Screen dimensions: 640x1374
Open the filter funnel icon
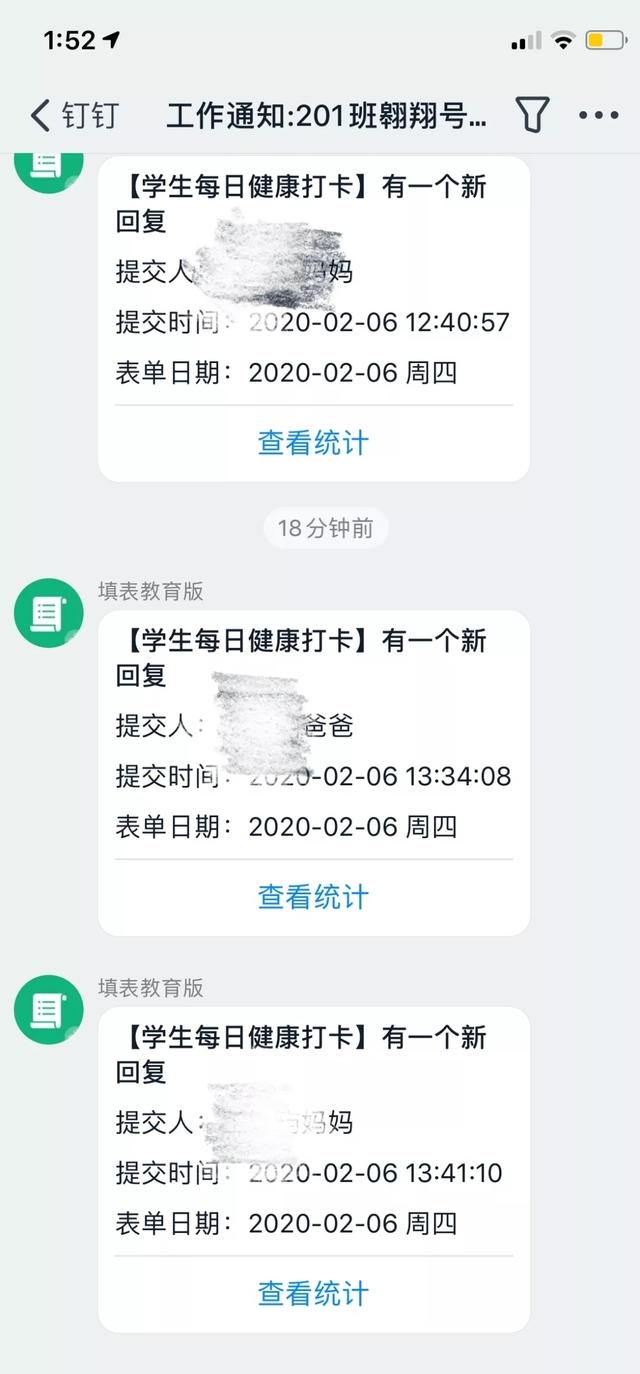click(x=532, y=116)
